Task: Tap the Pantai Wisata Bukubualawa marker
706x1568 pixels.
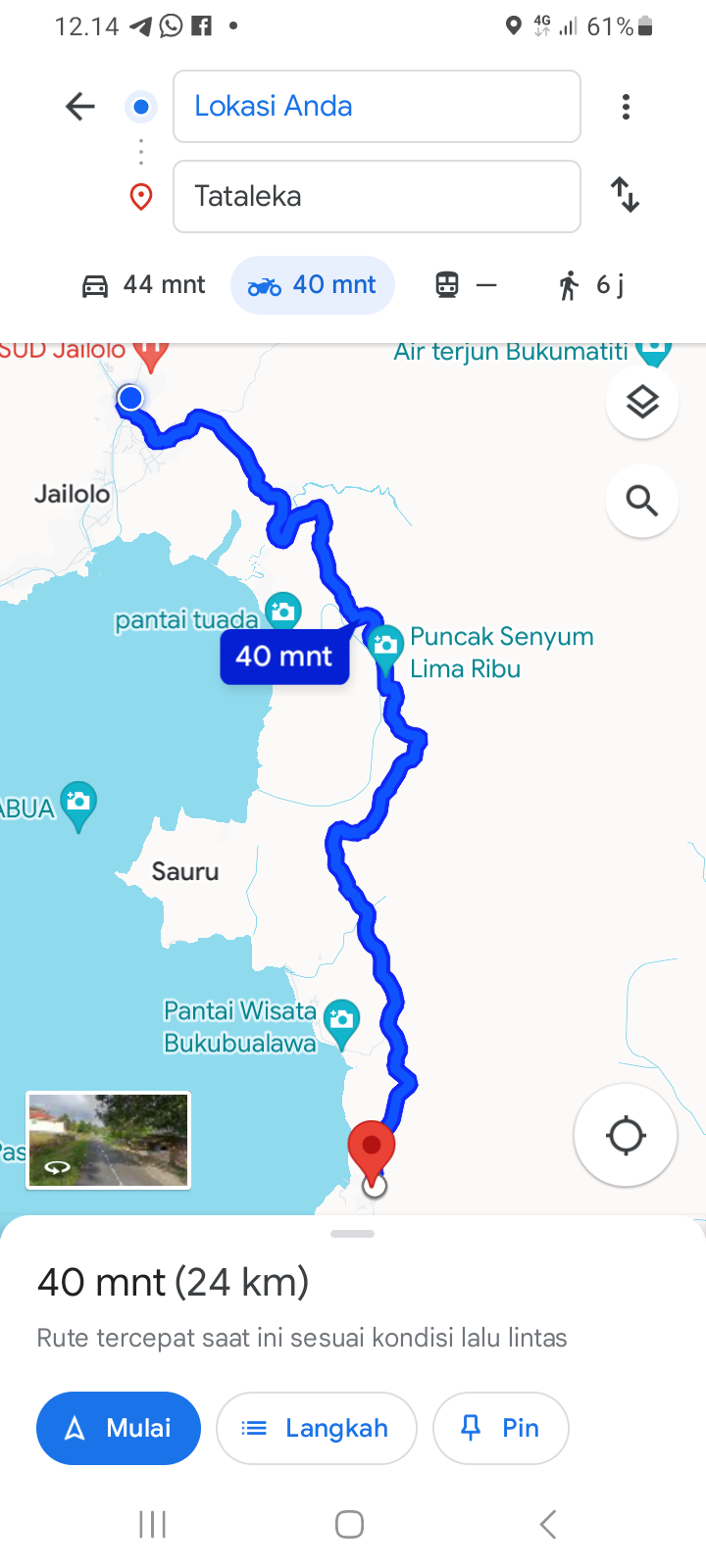Action: (341, 1021)
